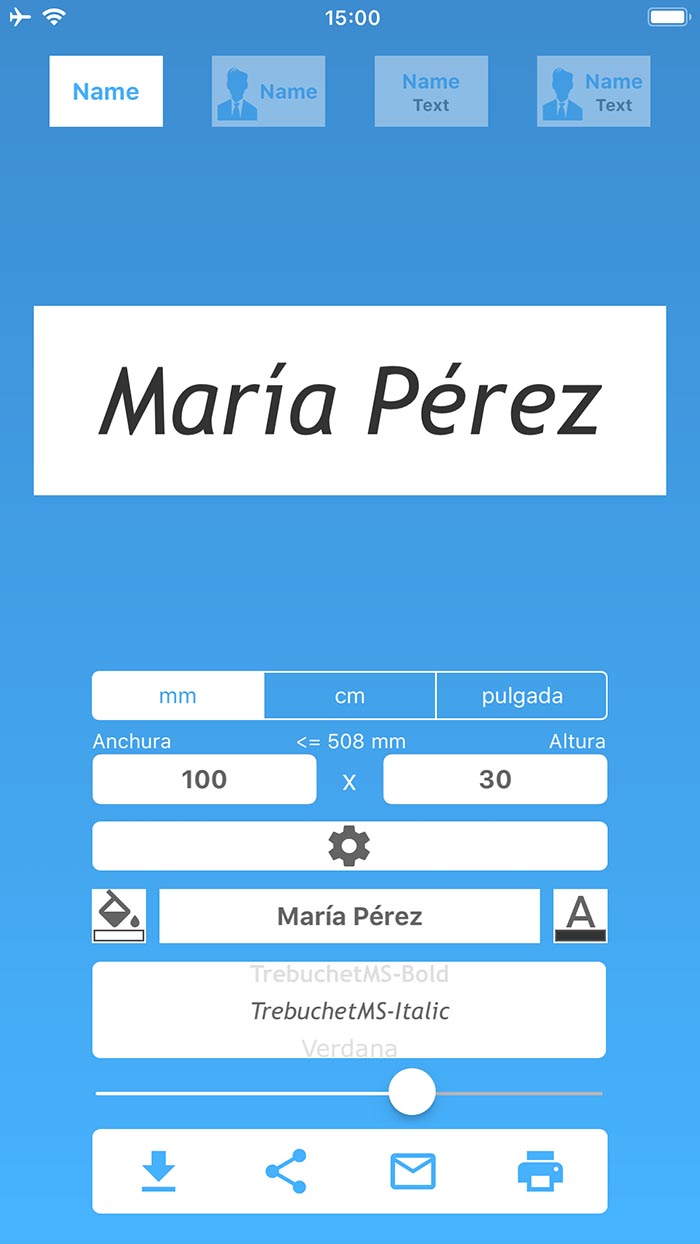
Task: Select photo with Name and Text template
Action: coord(593,91)
